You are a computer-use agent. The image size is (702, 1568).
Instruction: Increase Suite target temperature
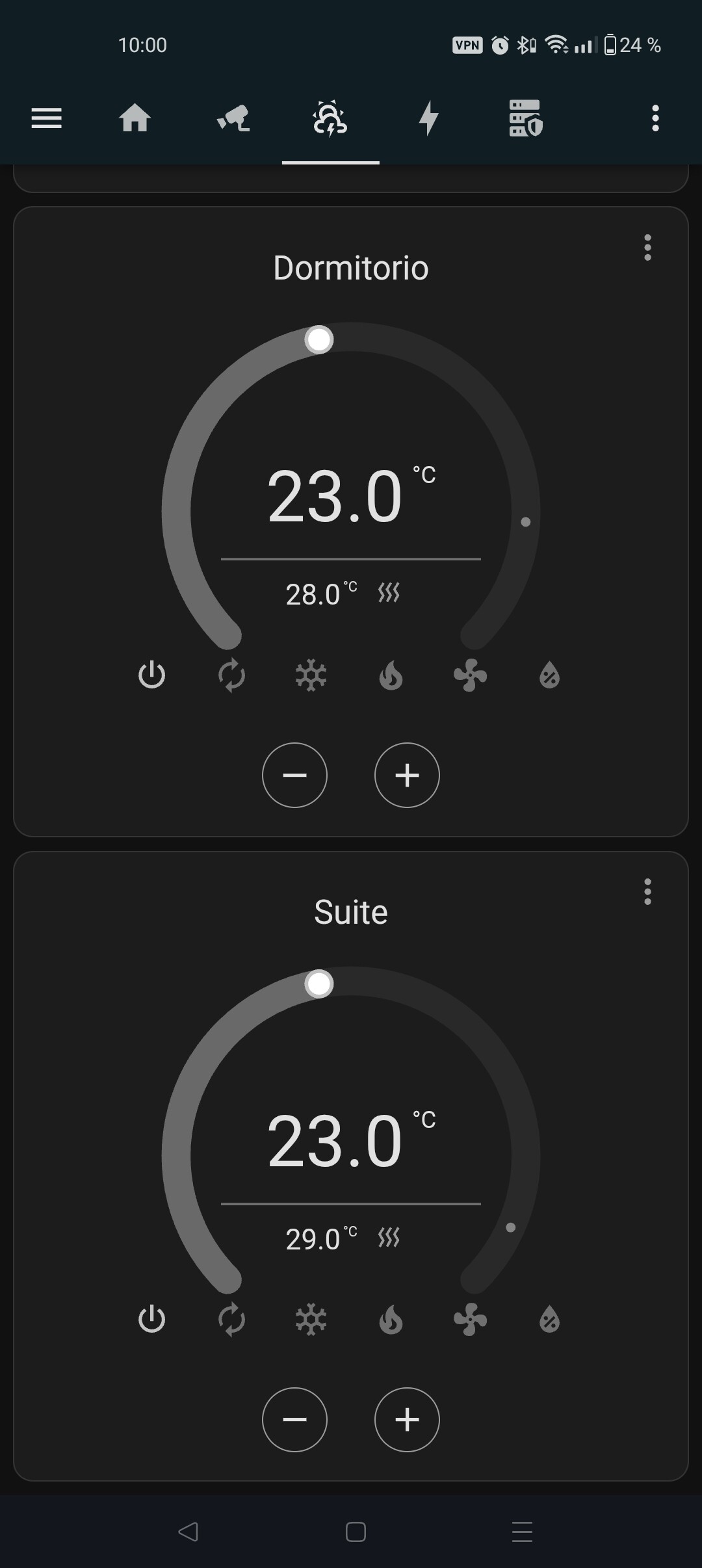click(x=407, y=1419)
